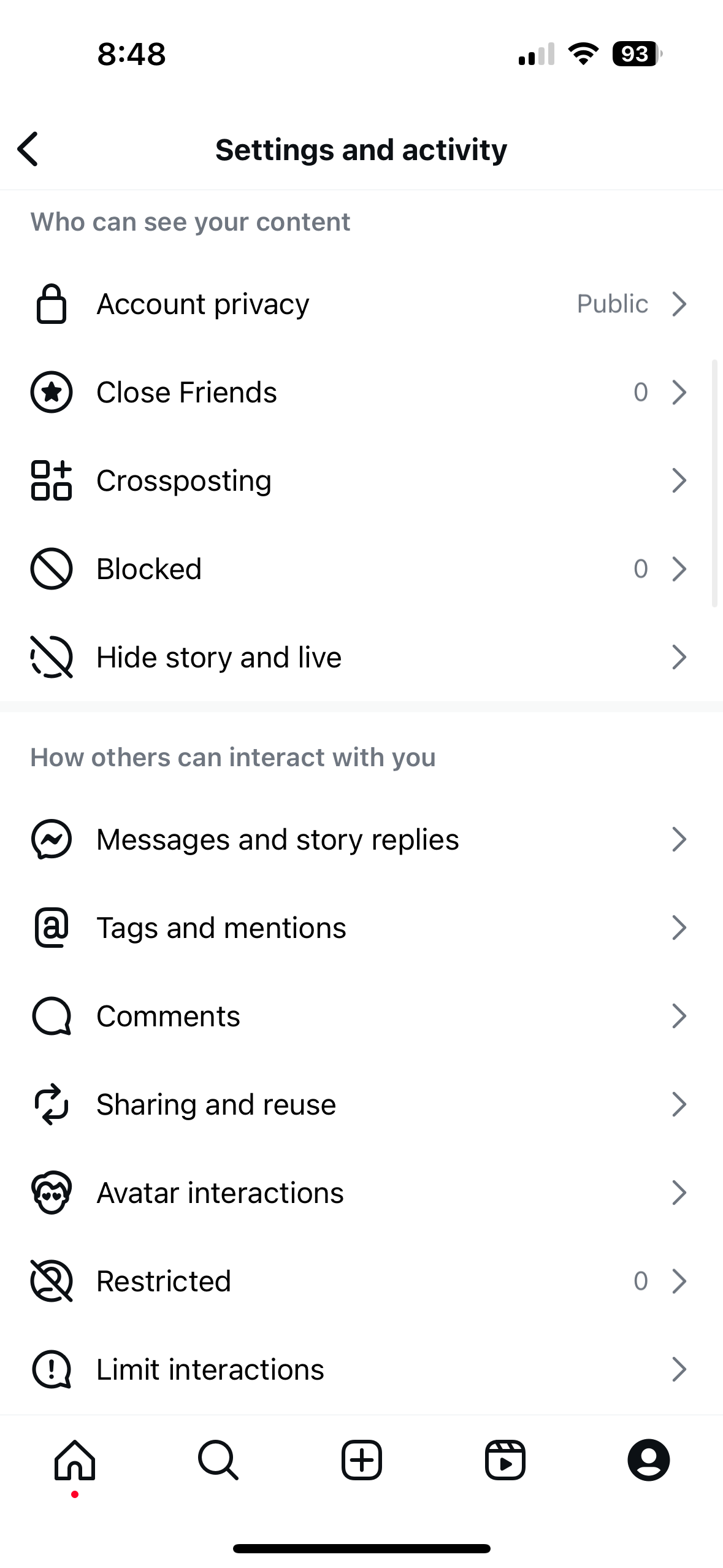View Blocked accounts
Image resolution: width=723 pixels, height=1568 pixels.
coord(361,569)
